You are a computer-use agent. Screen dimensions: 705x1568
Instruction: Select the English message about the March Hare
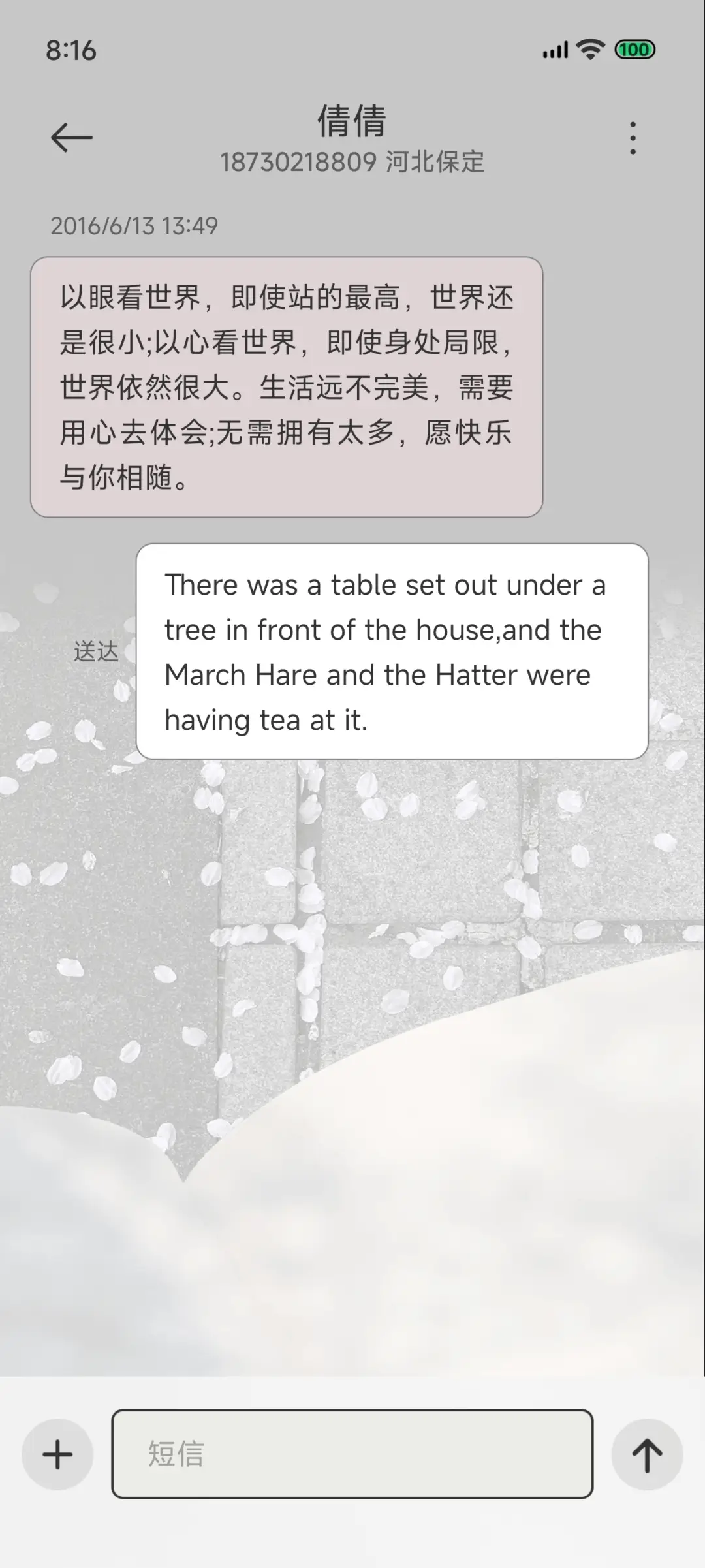point(392,651)
